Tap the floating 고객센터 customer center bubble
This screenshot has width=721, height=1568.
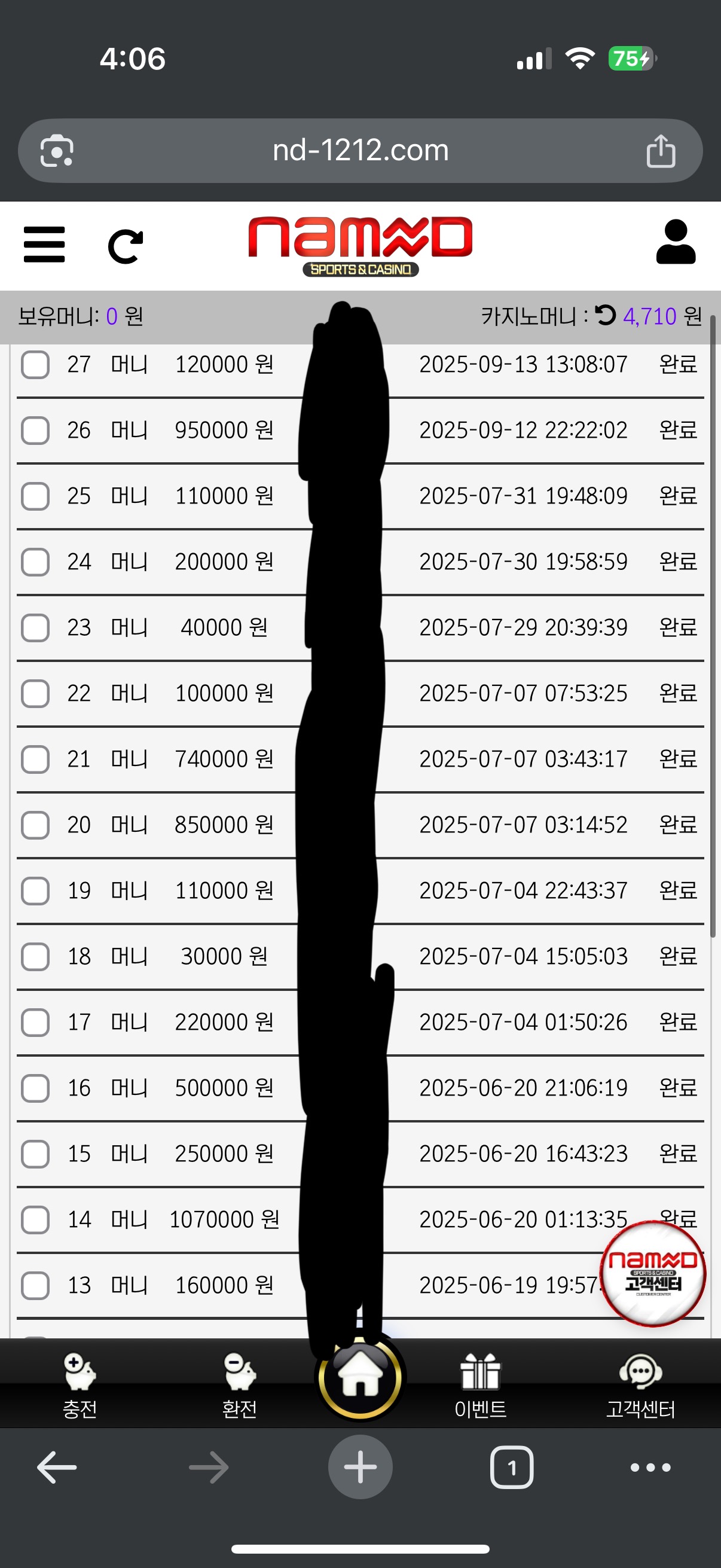point(653,1273)
